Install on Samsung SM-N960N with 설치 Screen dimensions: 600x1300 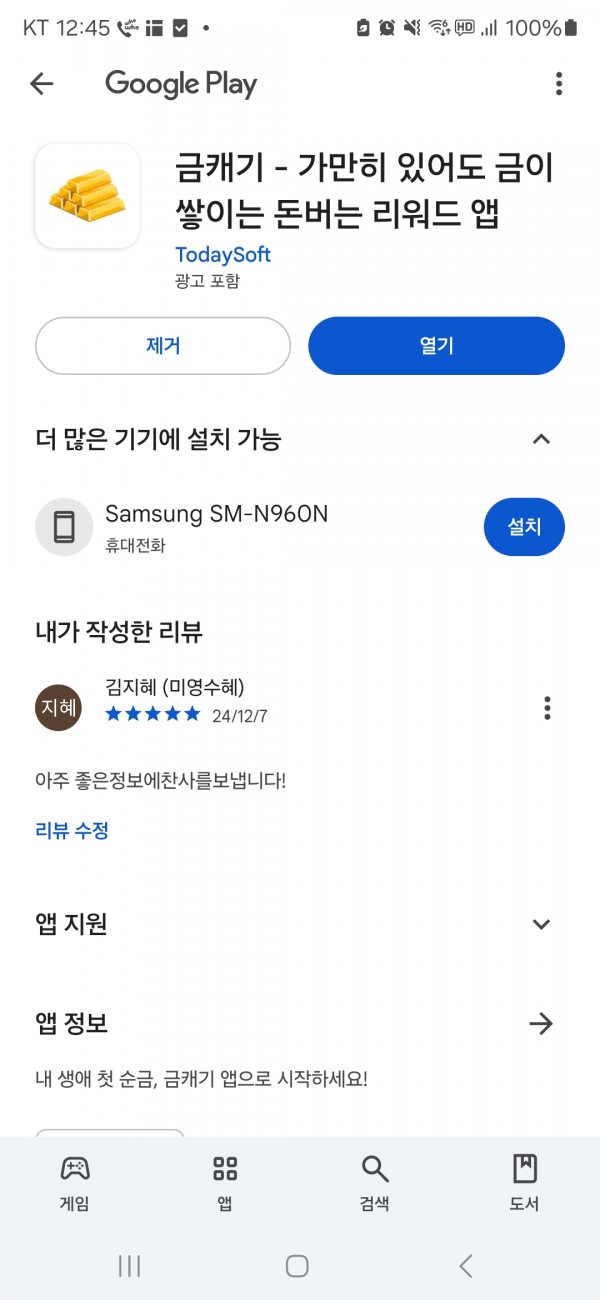click(x=524, y=526)
